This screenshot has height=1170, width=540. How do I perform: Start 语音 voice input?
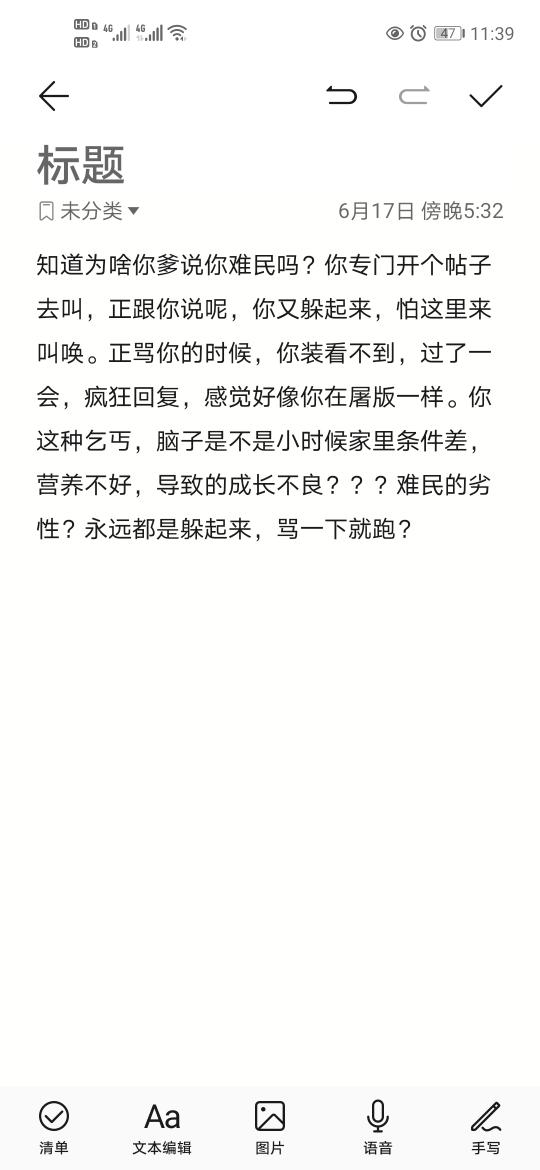tap(377, 1127)
